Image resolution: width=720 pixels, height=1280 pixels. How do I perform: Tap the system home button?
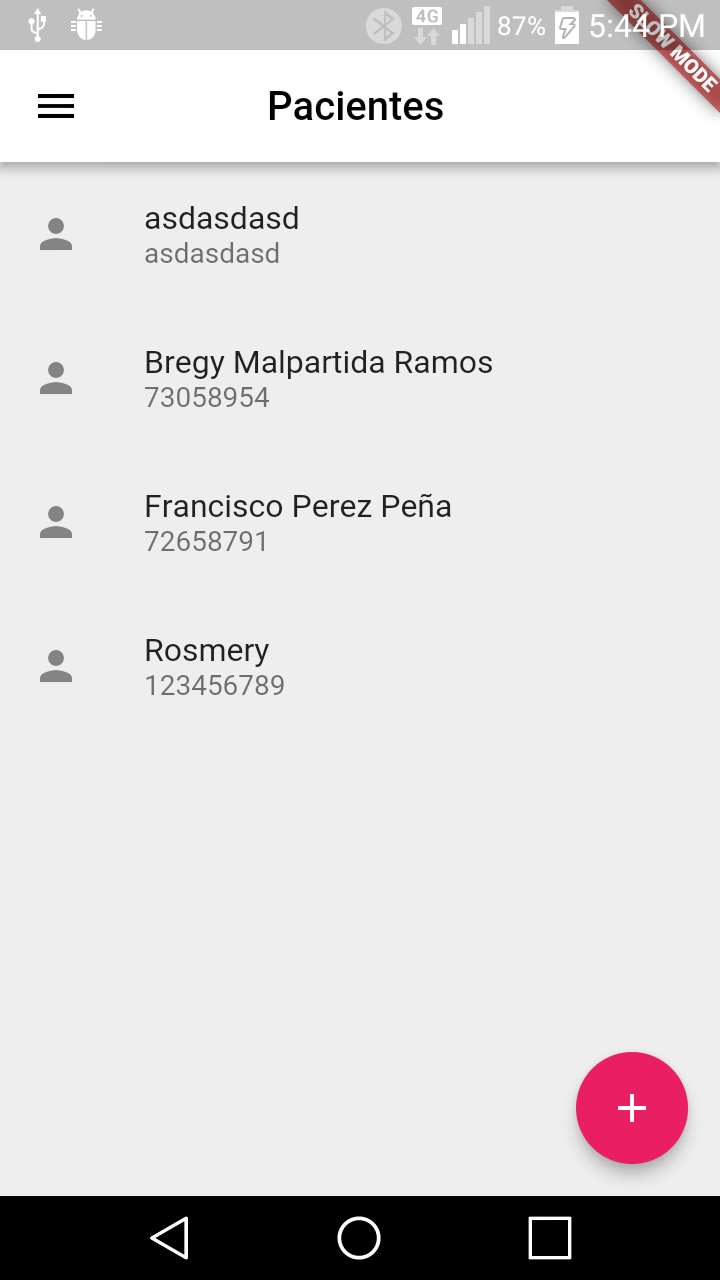(359, 1238)
